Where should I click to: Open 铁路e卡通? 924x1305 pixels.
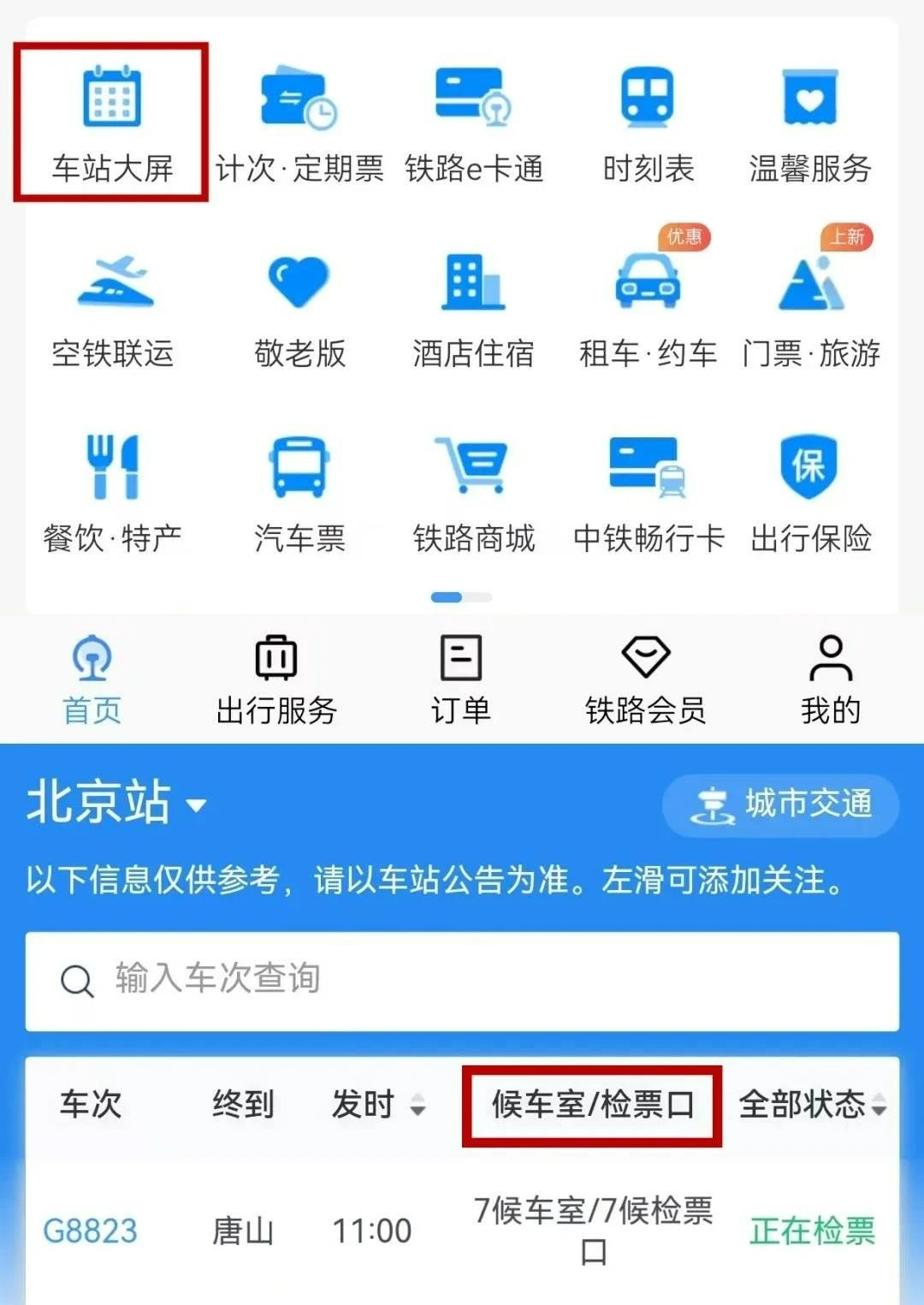pyautogui.click(x=473, y=124)
